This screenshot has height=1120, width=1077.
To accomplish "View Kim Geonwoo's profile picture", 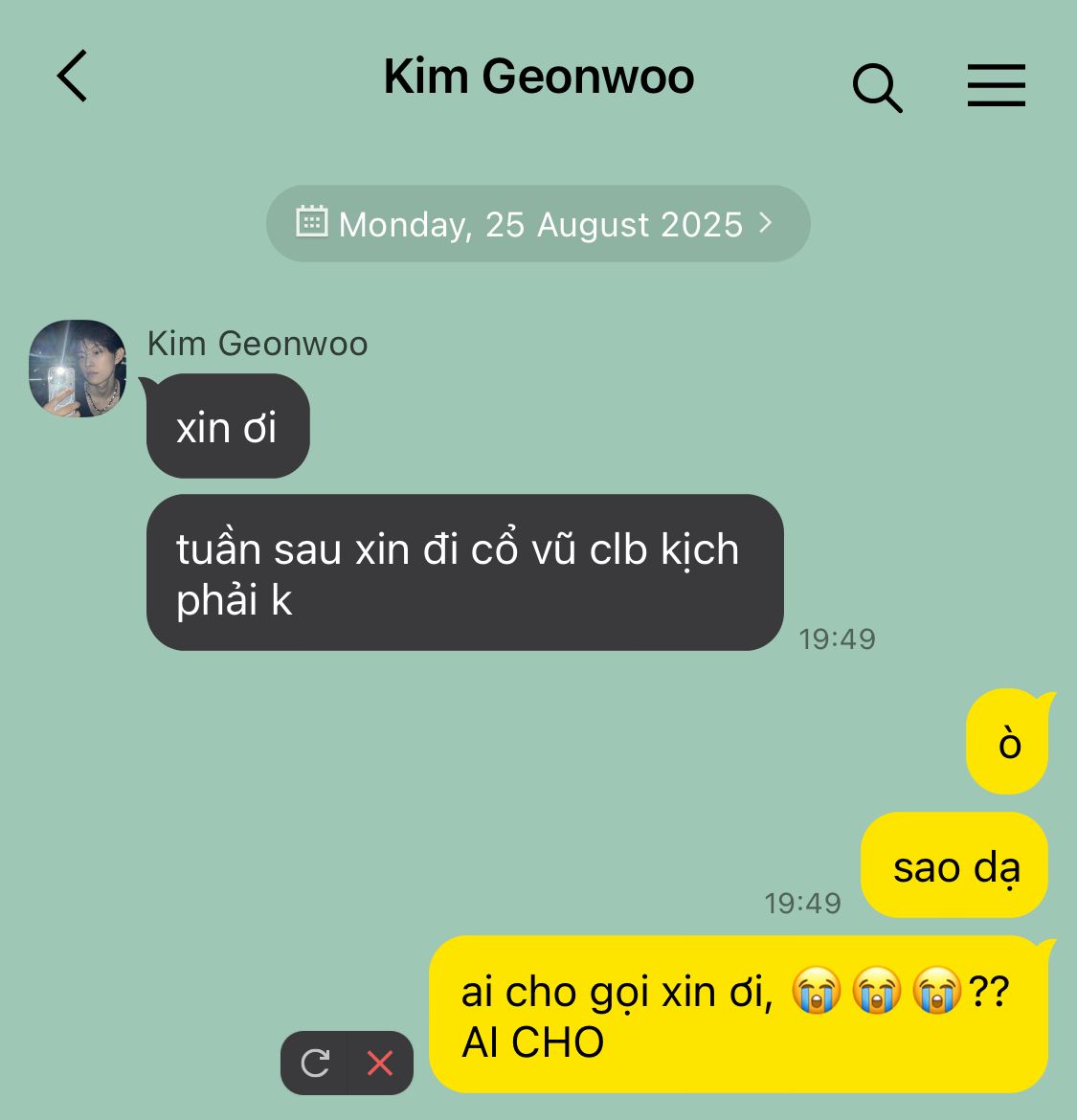I will (78, 369).
